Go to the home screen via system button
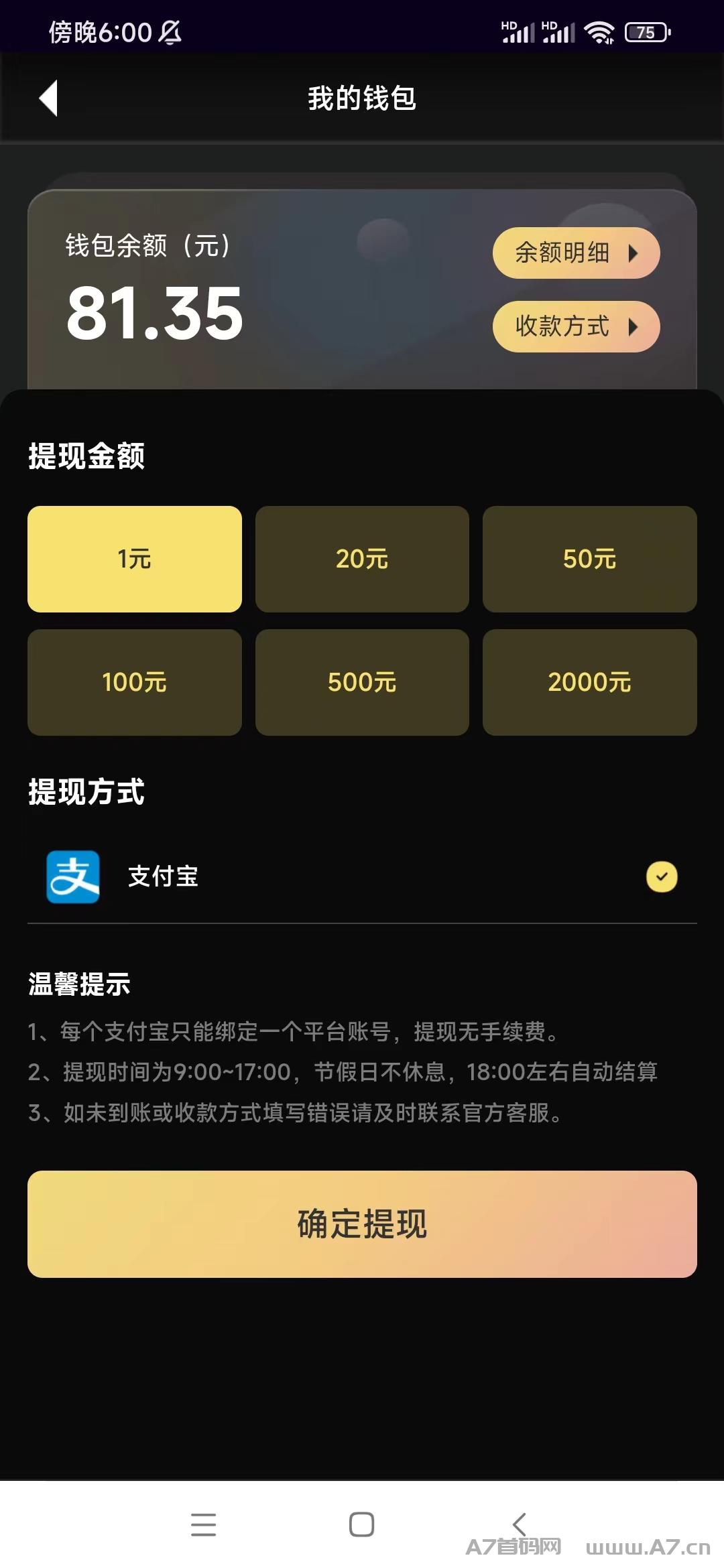The width and height of the screenshot is (724, 1568). click(361, 1524)
